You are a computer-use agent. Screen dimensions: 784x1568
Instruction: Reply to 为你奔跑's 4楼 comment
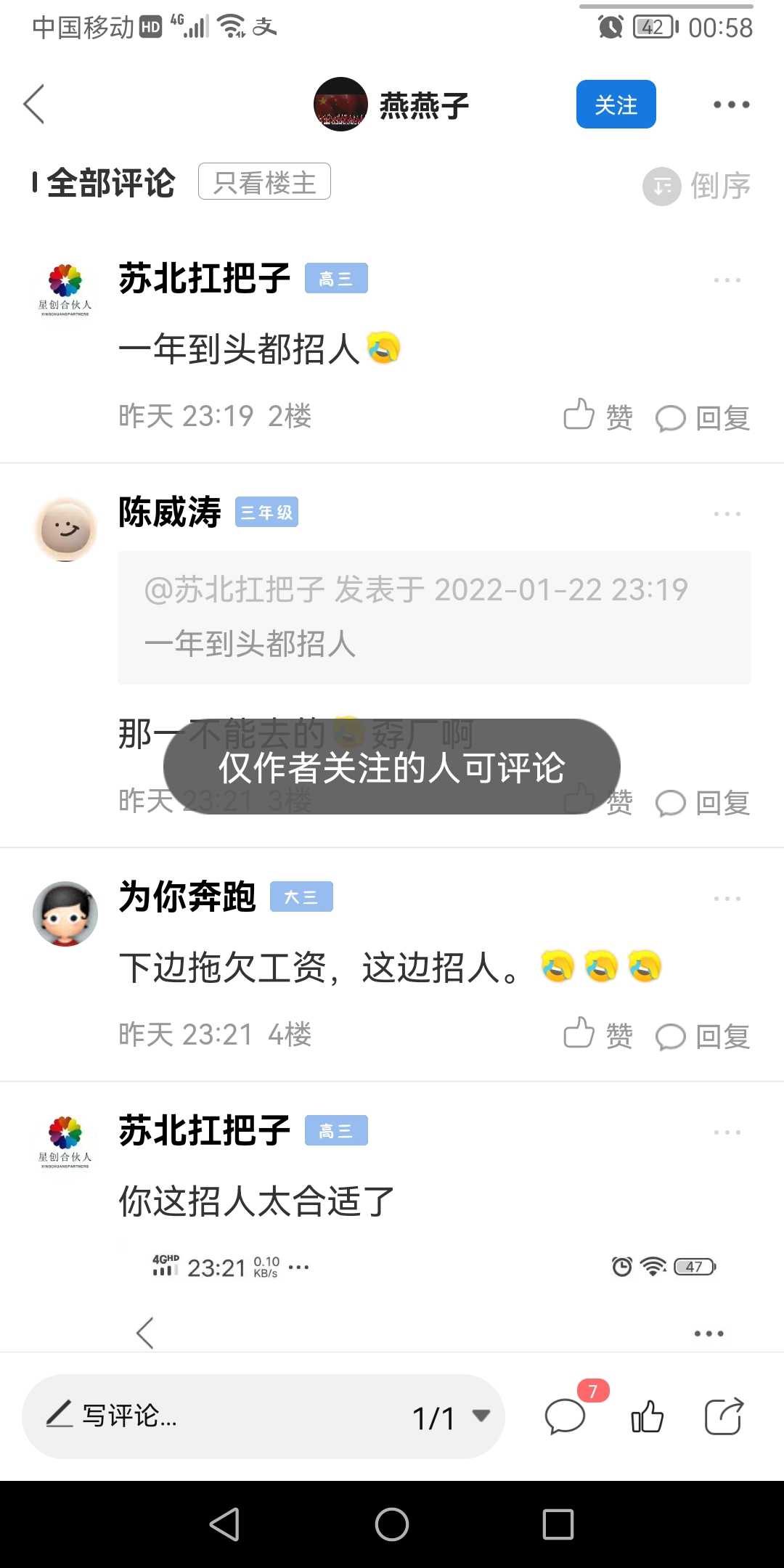[x=702, y=1036]
